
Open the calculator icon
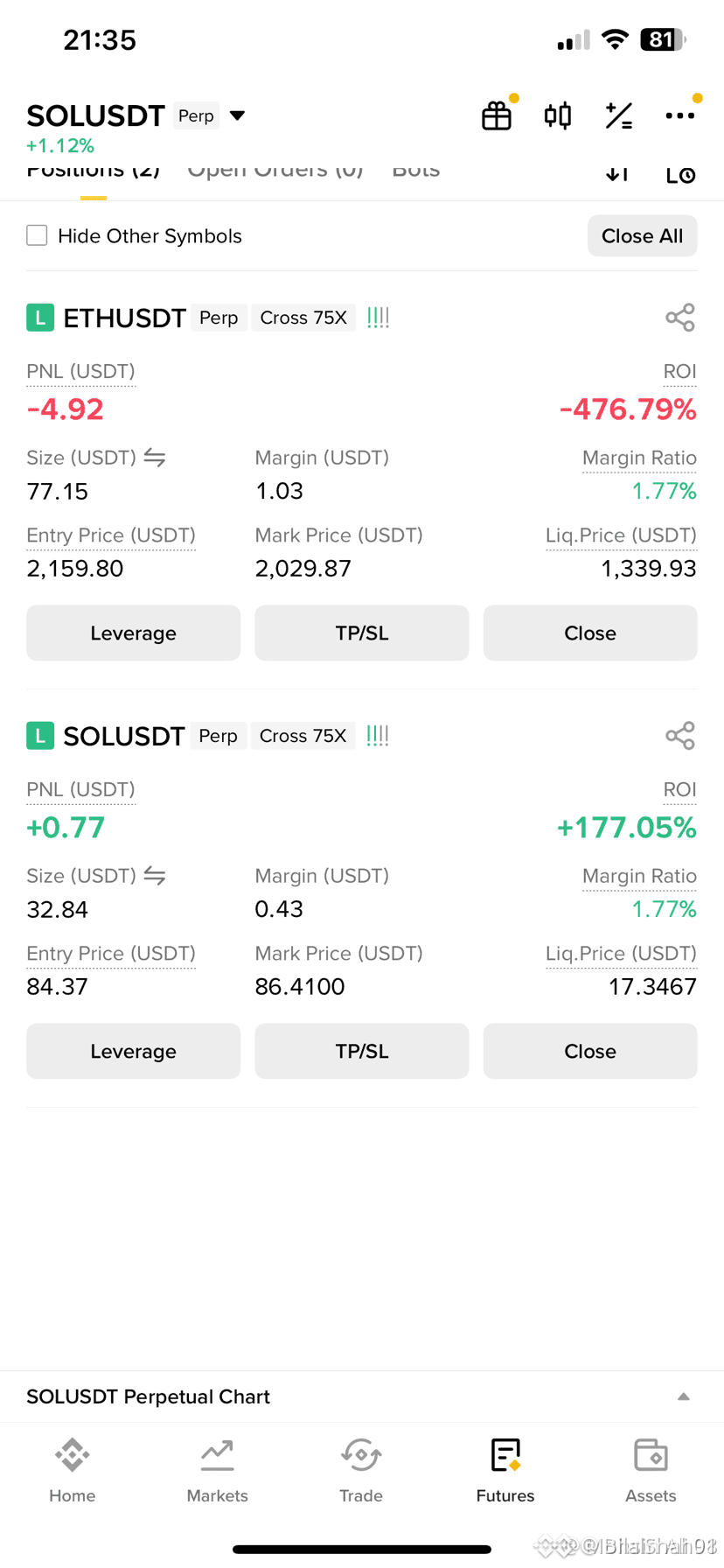[x=619, y=115]
